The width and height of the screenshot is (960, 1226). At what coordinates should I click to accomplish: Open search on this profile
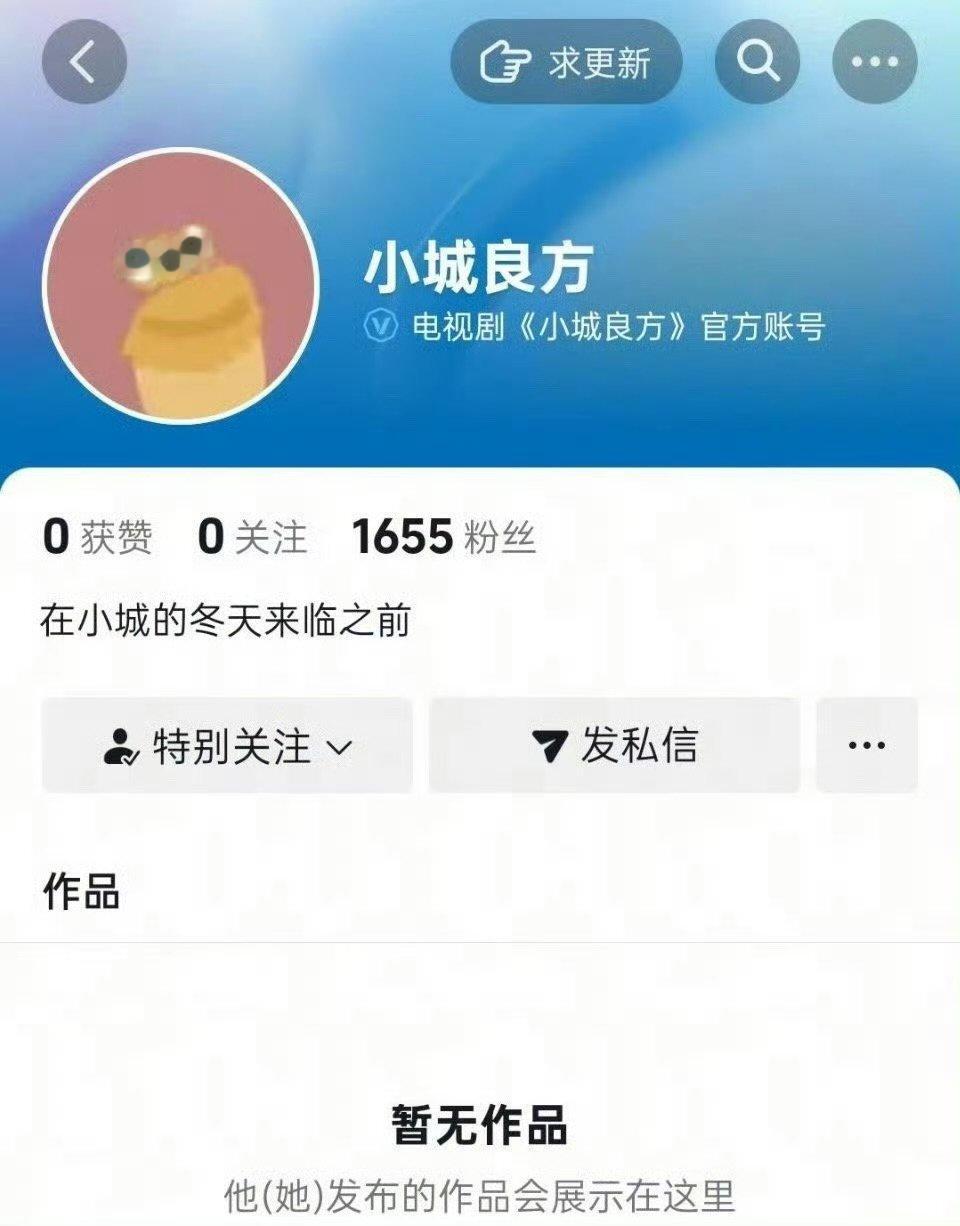tap(758, 62)
